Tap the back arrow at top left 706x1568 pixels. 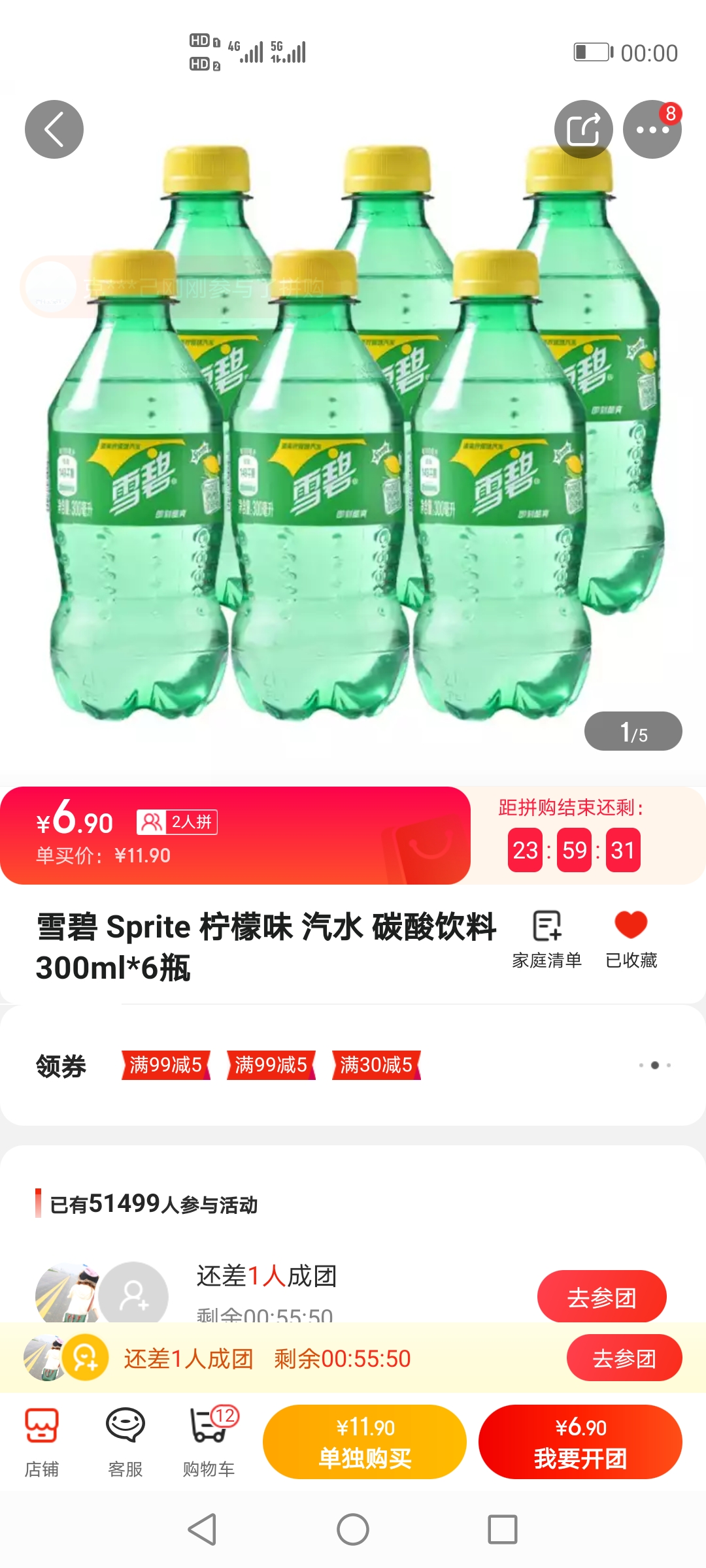click(54, 129)
